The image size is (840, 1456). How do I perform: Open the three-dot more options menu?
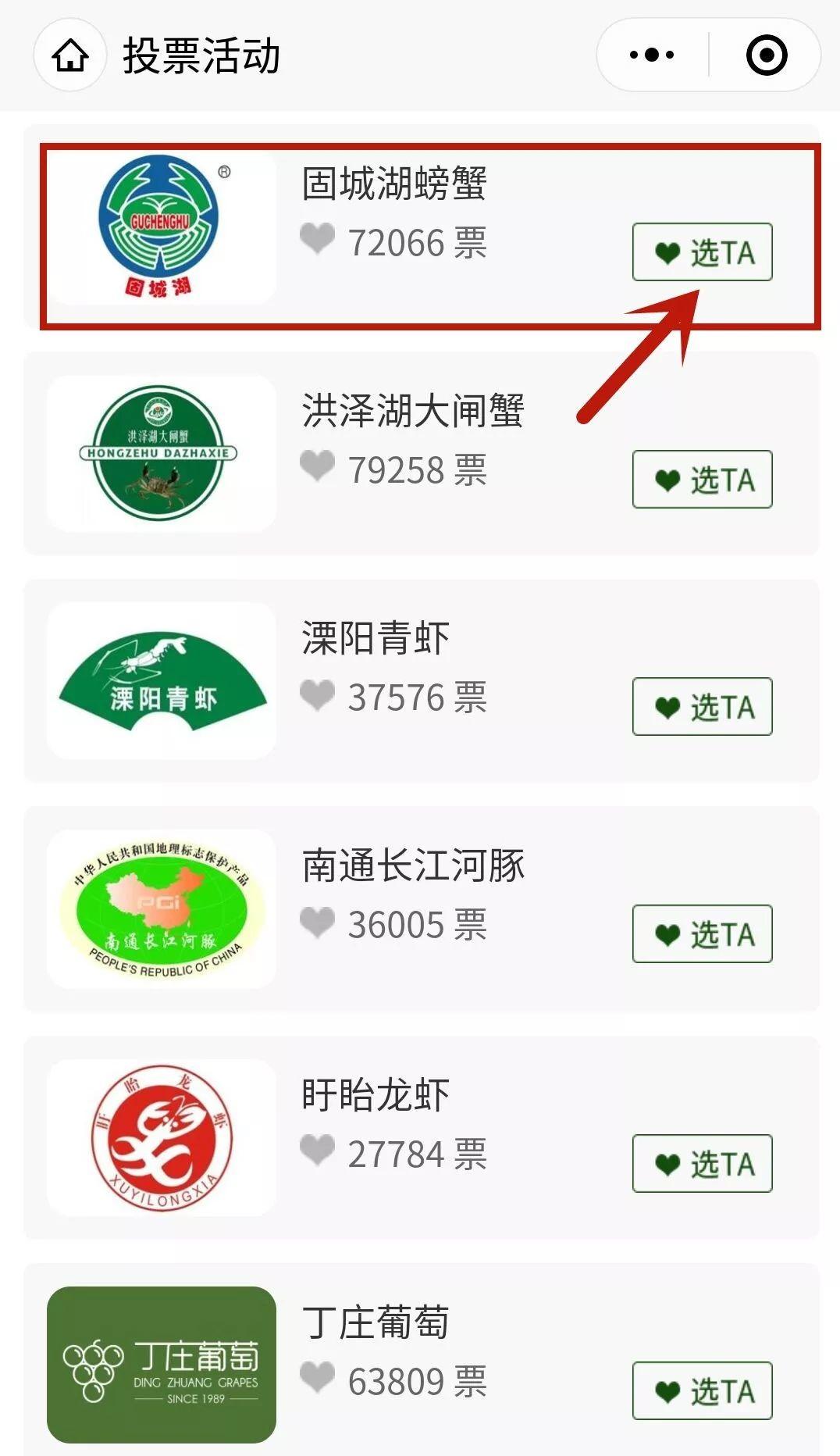tap(652, 55)
